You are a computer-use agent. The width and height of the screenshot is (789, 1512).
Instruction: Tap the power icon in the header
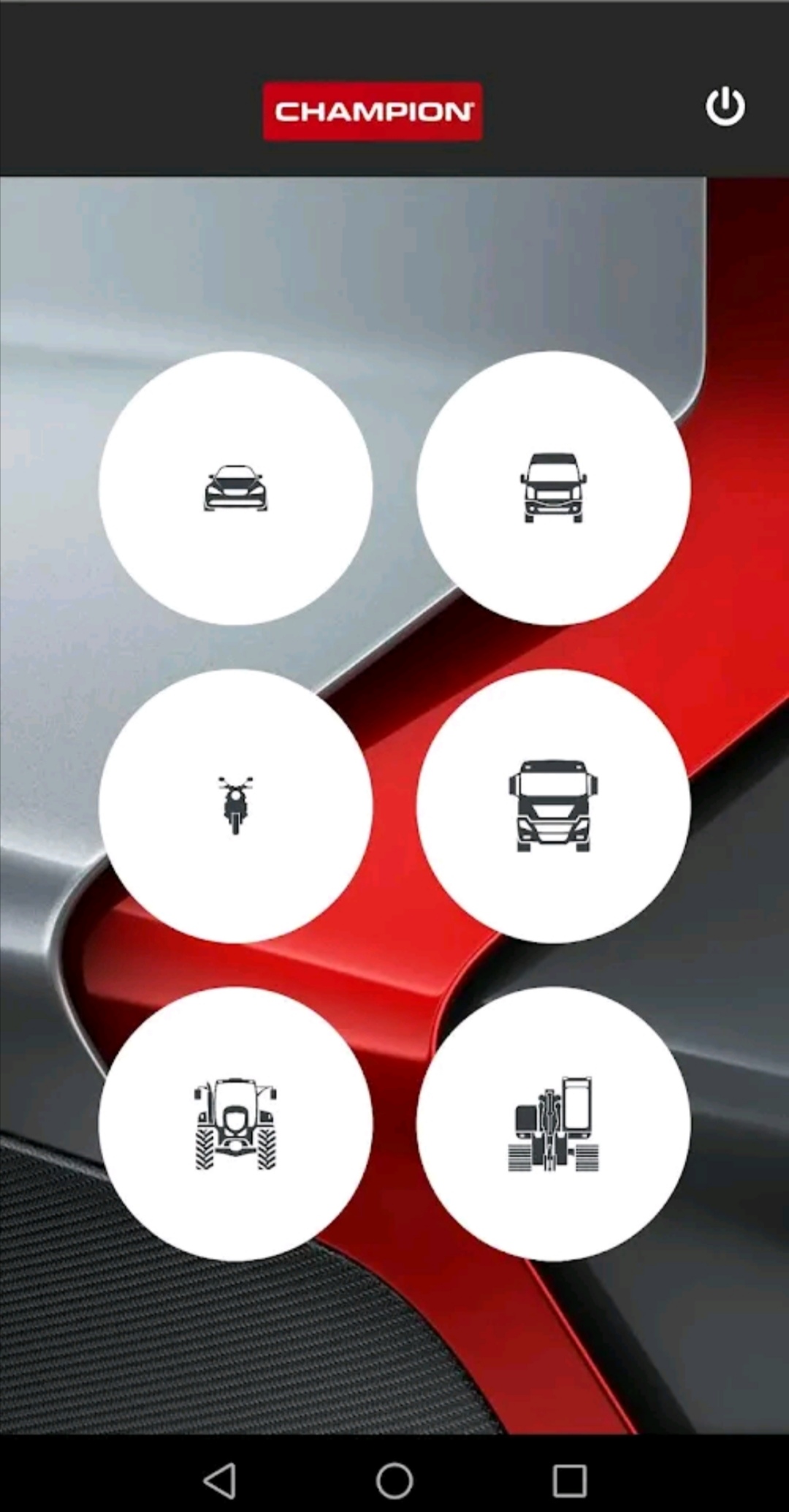coord(725,107)
